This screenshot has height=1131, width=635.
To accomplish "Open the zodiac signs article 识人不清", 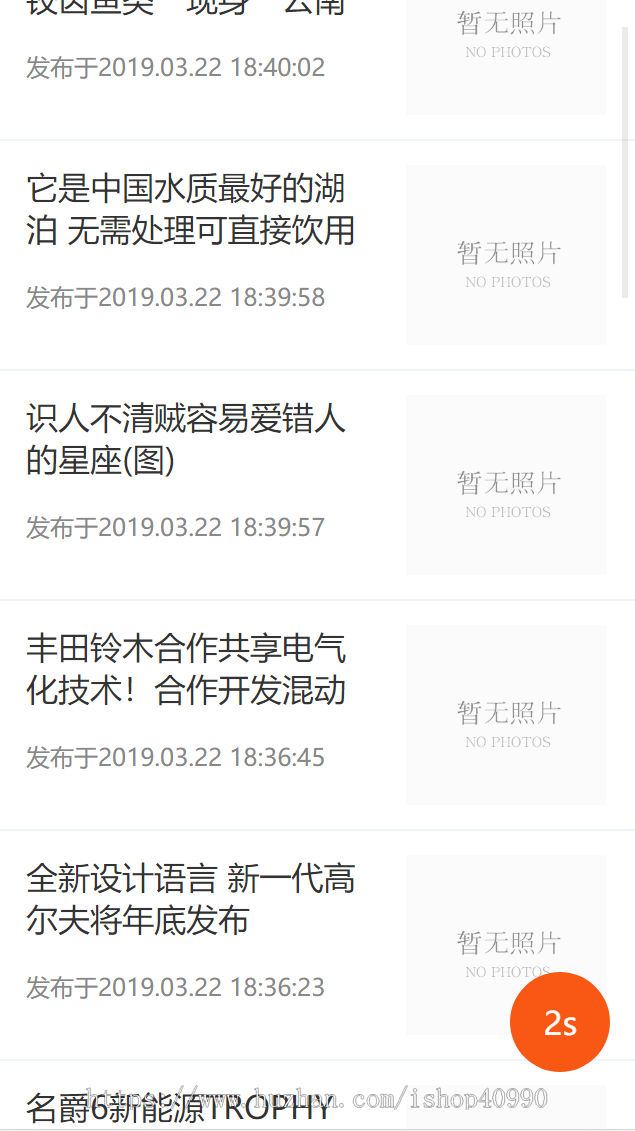I will (186, 439).
